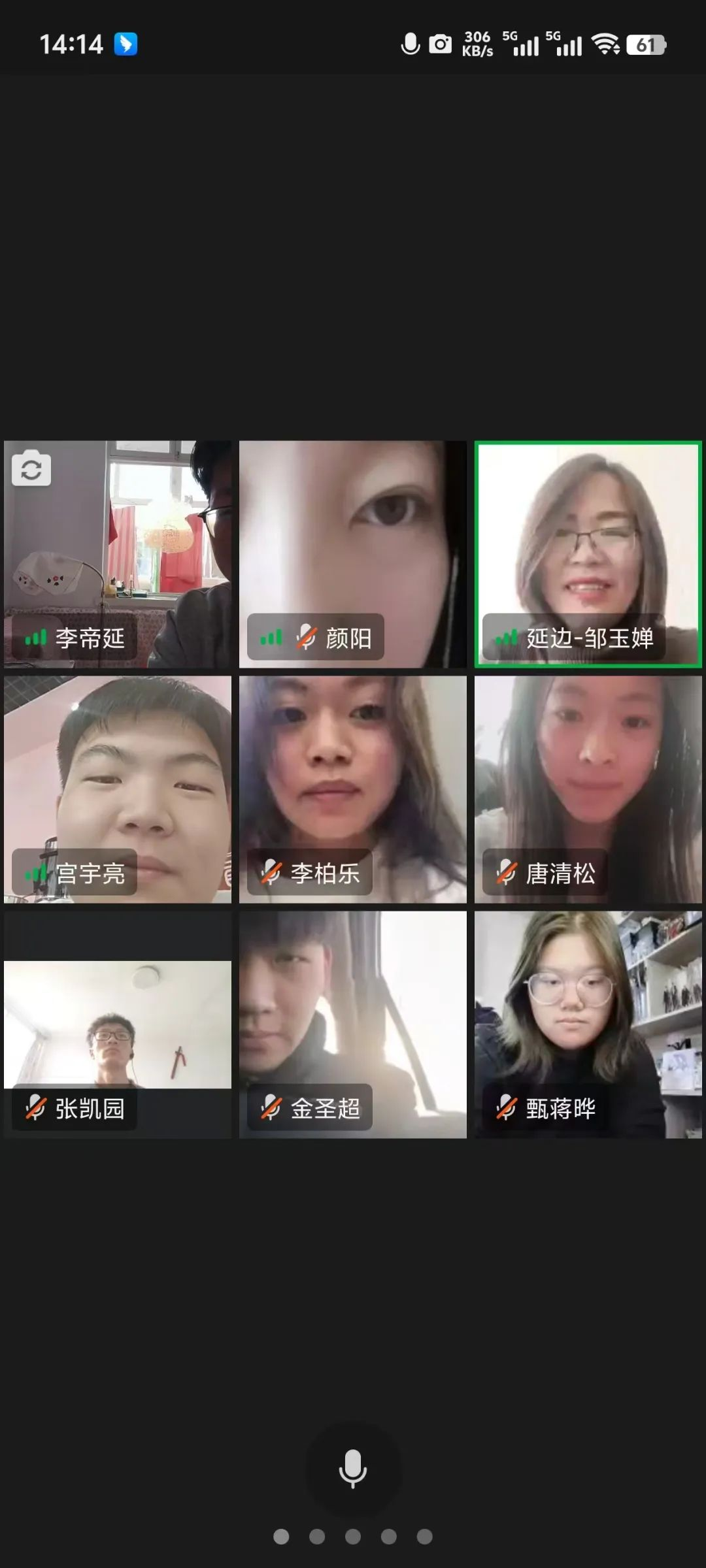Screen dimensions: 706x1568
Task: Open 宫宇亮's video tile
Action: click(x=118, y=789)
